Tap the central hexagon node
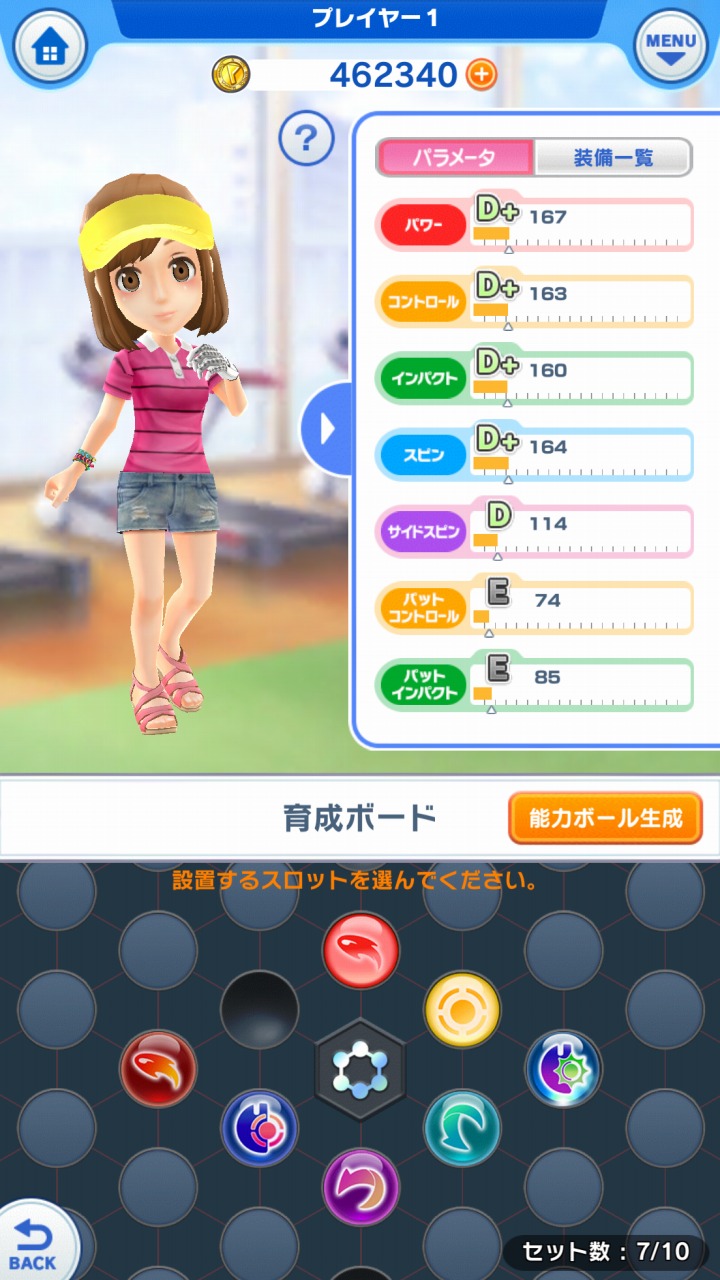The width and height of the screenshot is (720, 1280). click(360, 1069)
